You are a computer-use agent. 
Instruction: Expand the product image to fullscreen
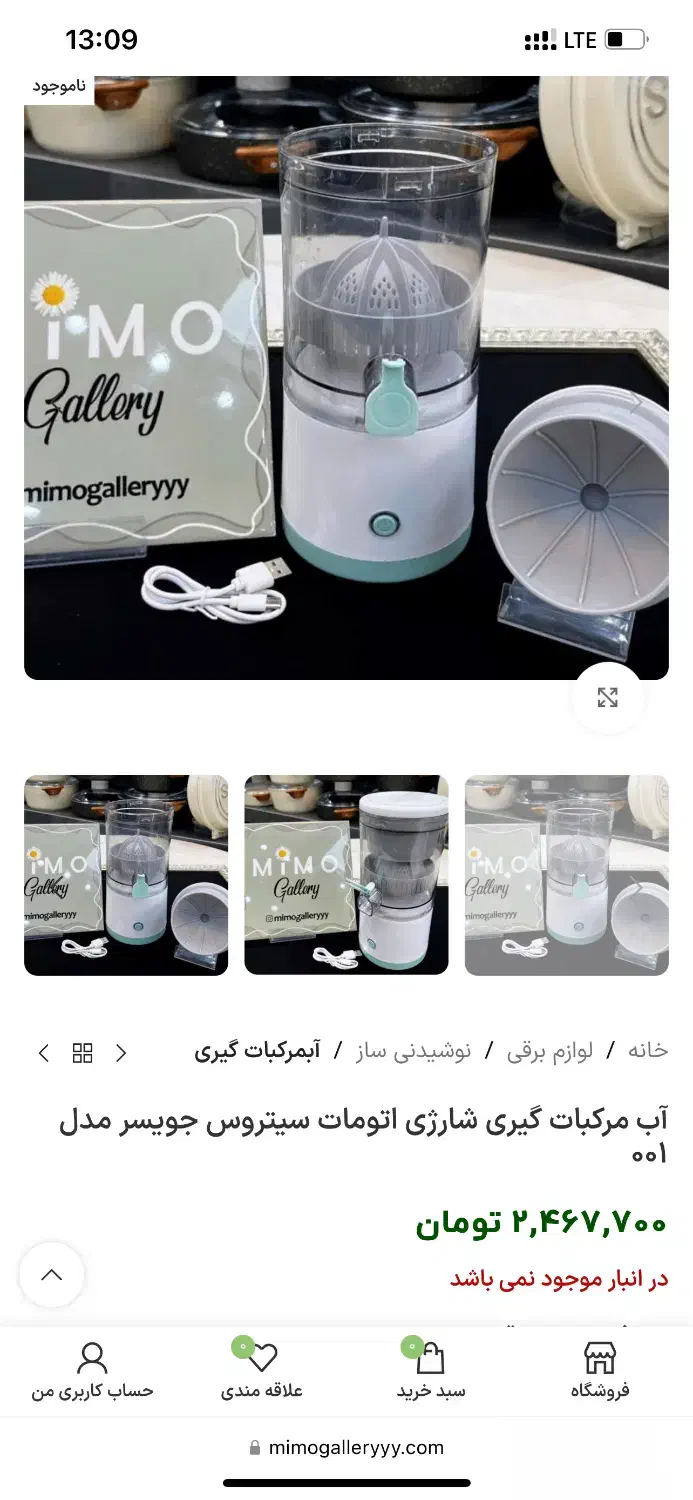tap(607, 698)
